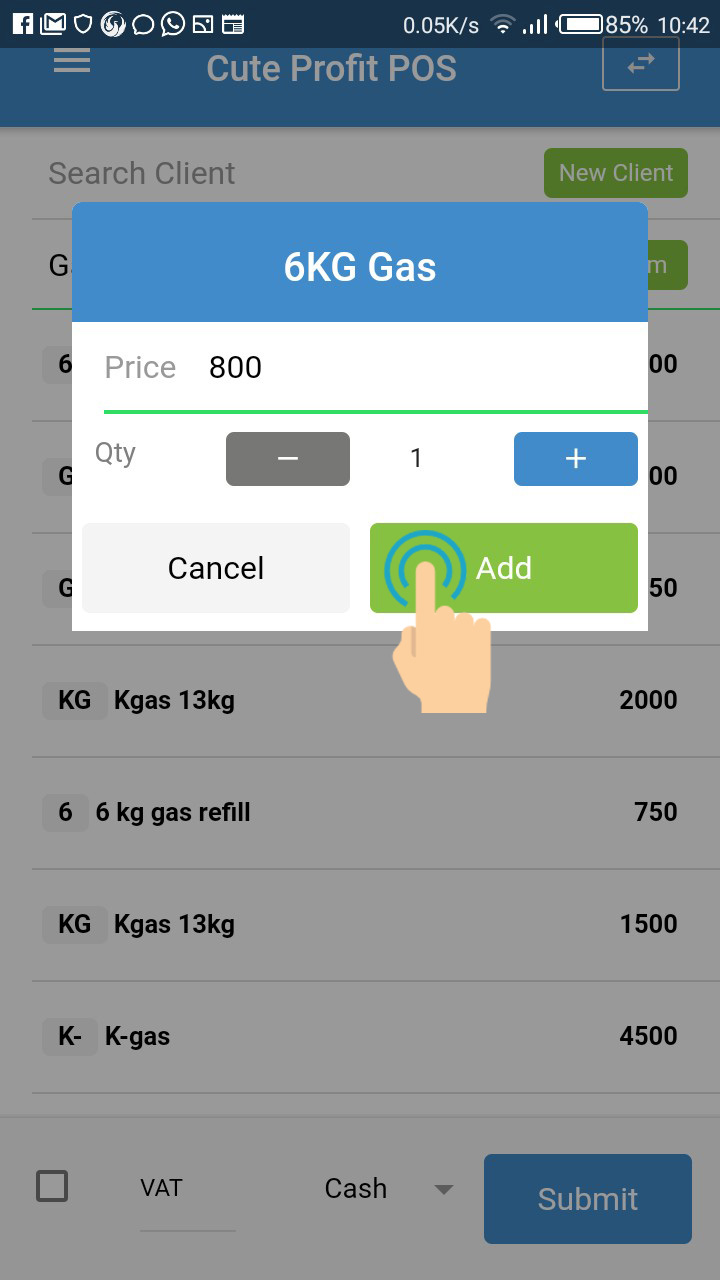Increase quantity with the plus button
This screenshot has width=720, height=1280.
pos(575,459)
